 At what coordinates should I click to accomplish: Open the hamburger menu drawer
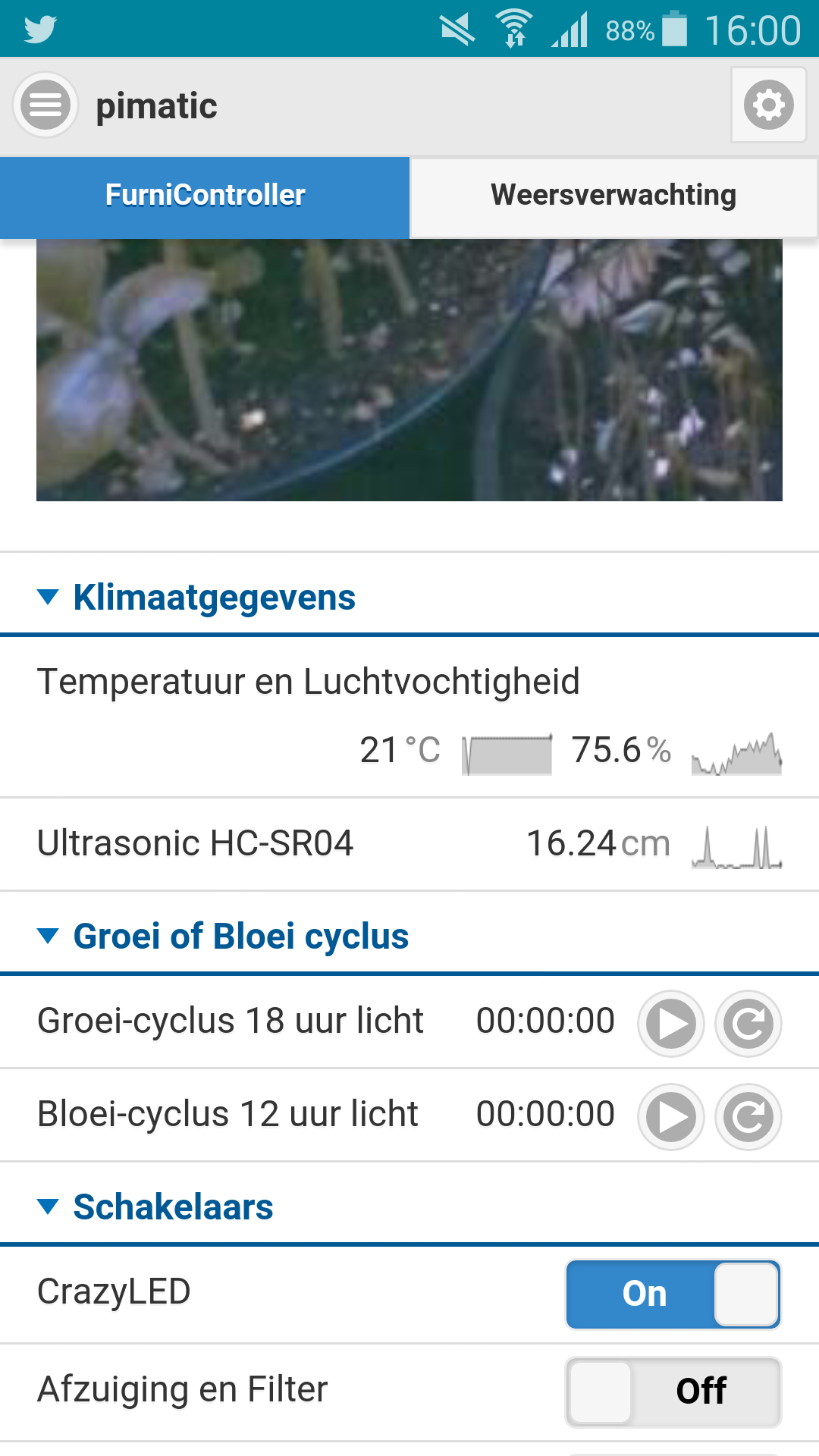coord(45,105)
